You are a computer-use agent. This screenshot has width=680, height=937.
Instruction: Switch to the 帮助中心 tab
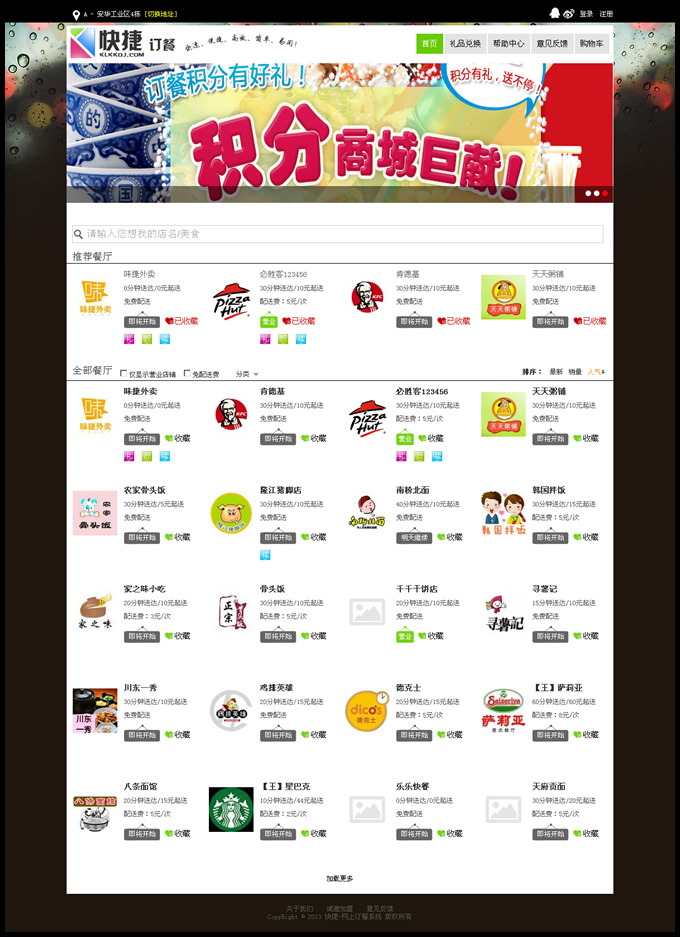[508, 44]
